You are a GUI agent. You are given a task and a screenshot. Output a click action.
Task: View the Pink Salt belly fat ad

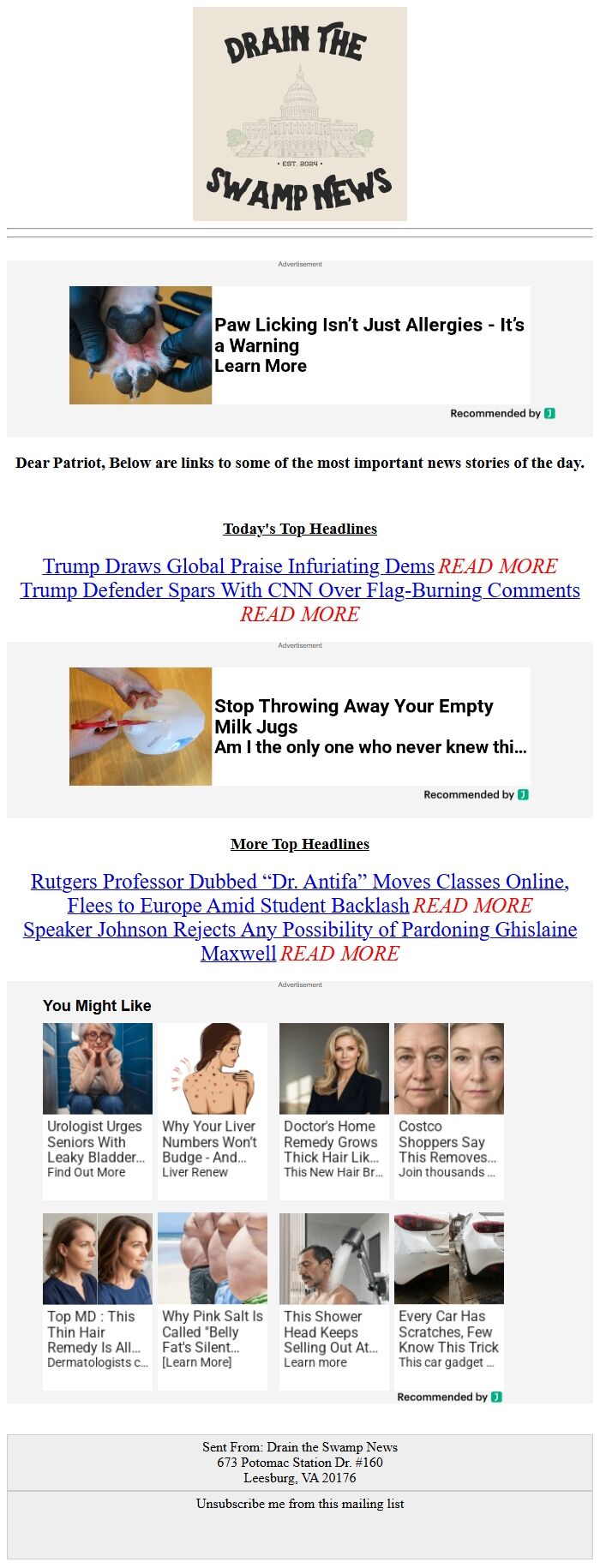(x=213, y=1300)
